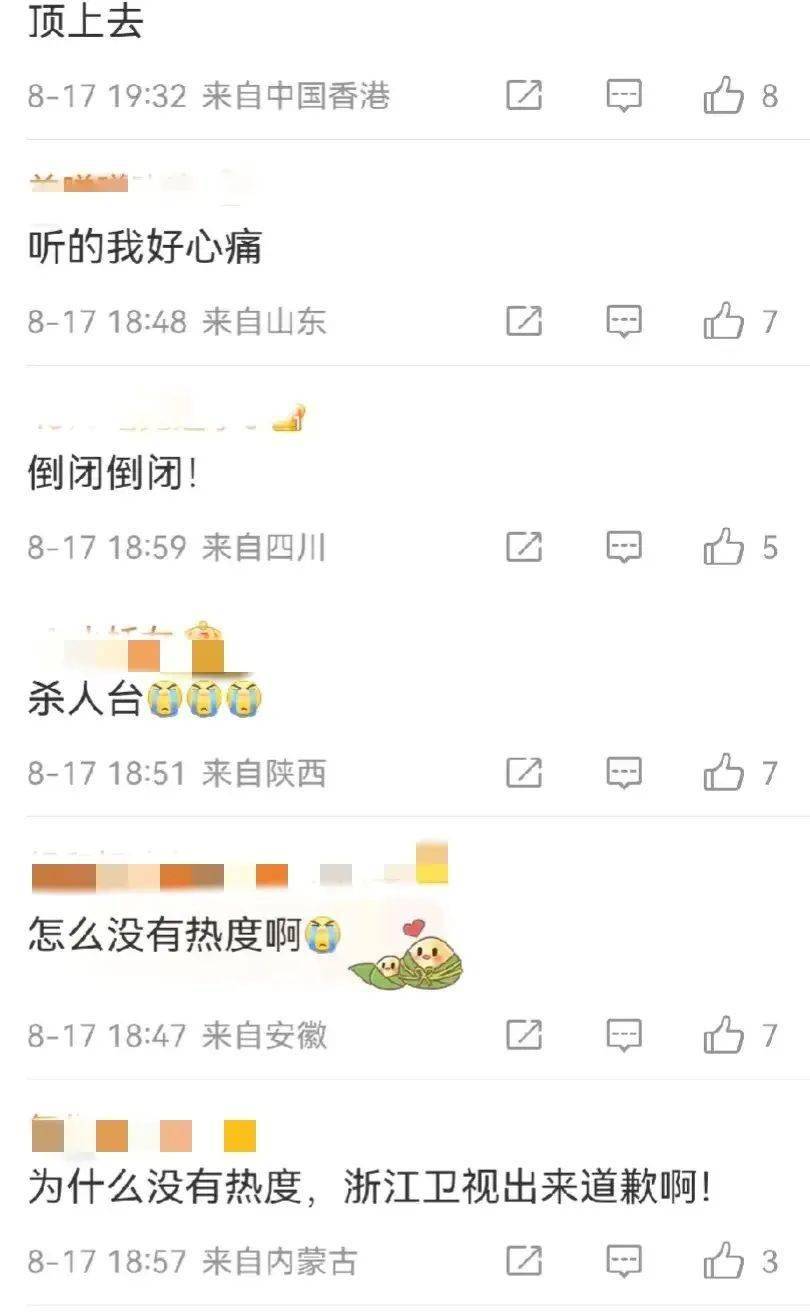Repost the comment 听的我好心痛

pyautogui.click(x=524, y=321)
